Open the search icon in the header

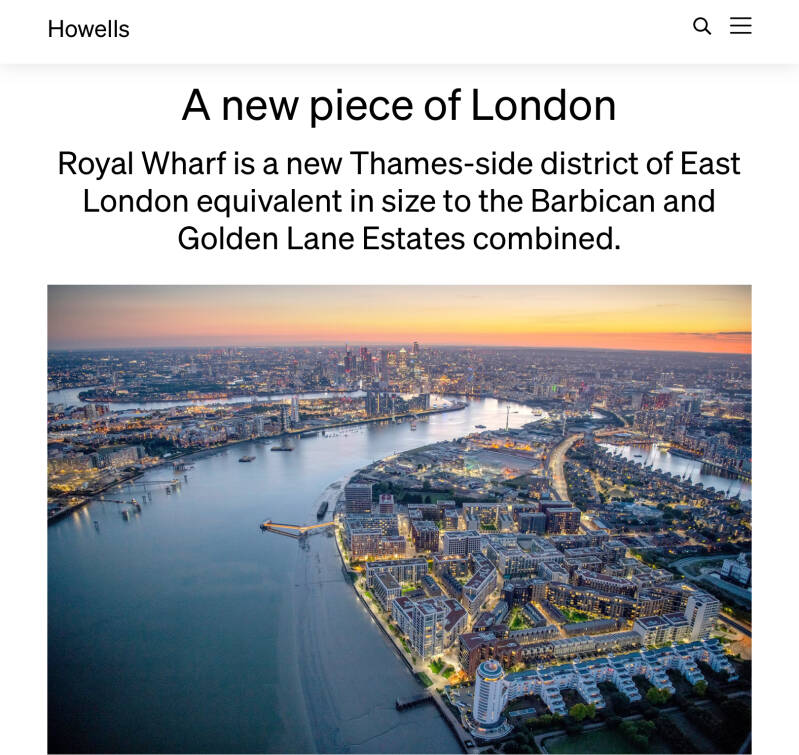click(x=702, y=27)
